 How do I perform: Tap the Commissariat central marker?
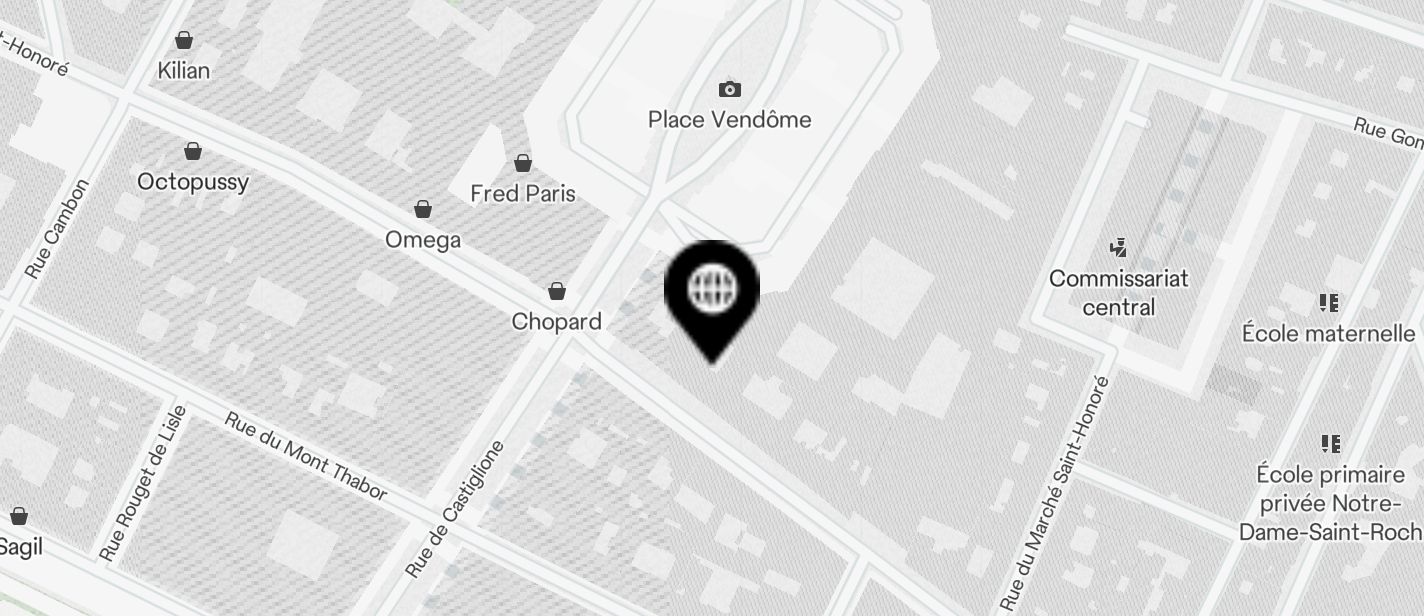[x=1118, y=247]
